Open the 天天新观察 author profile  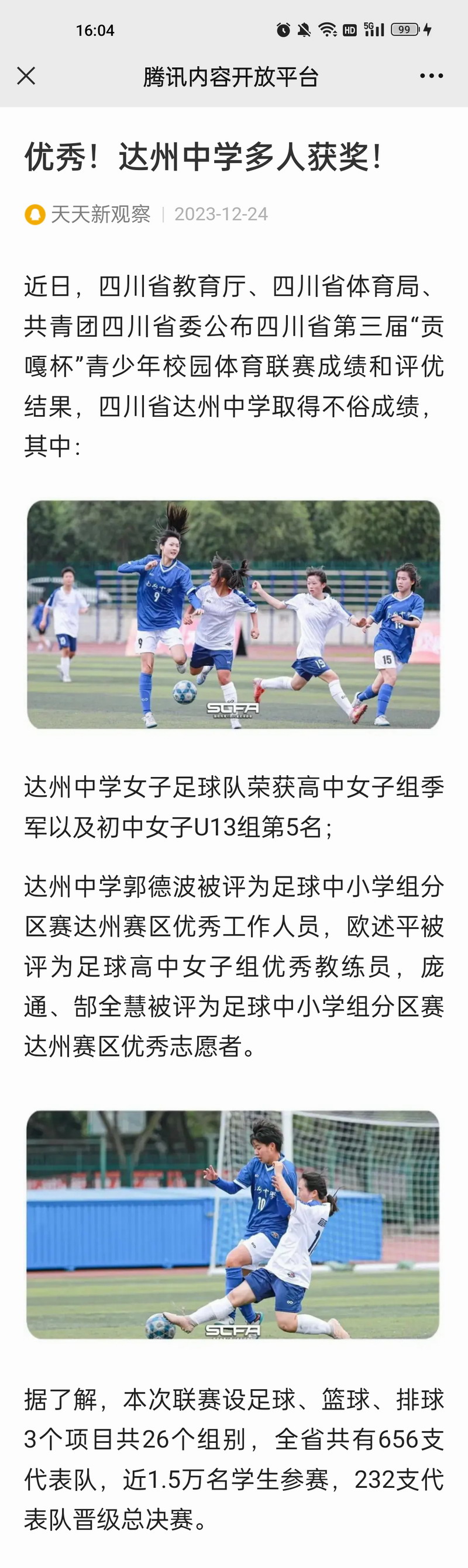[x=100, y=214]
